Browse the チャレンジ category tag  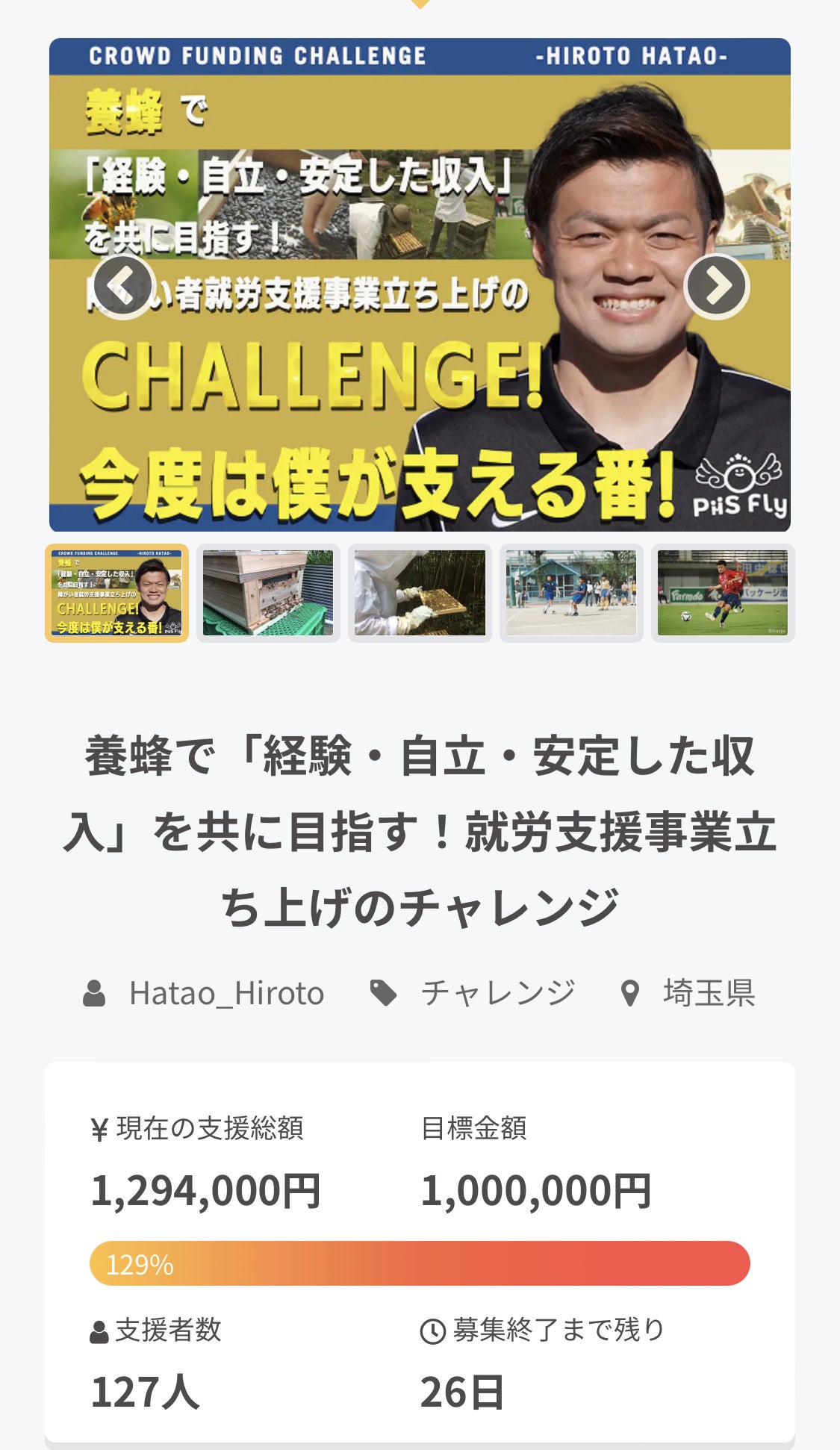click(497, 993)
